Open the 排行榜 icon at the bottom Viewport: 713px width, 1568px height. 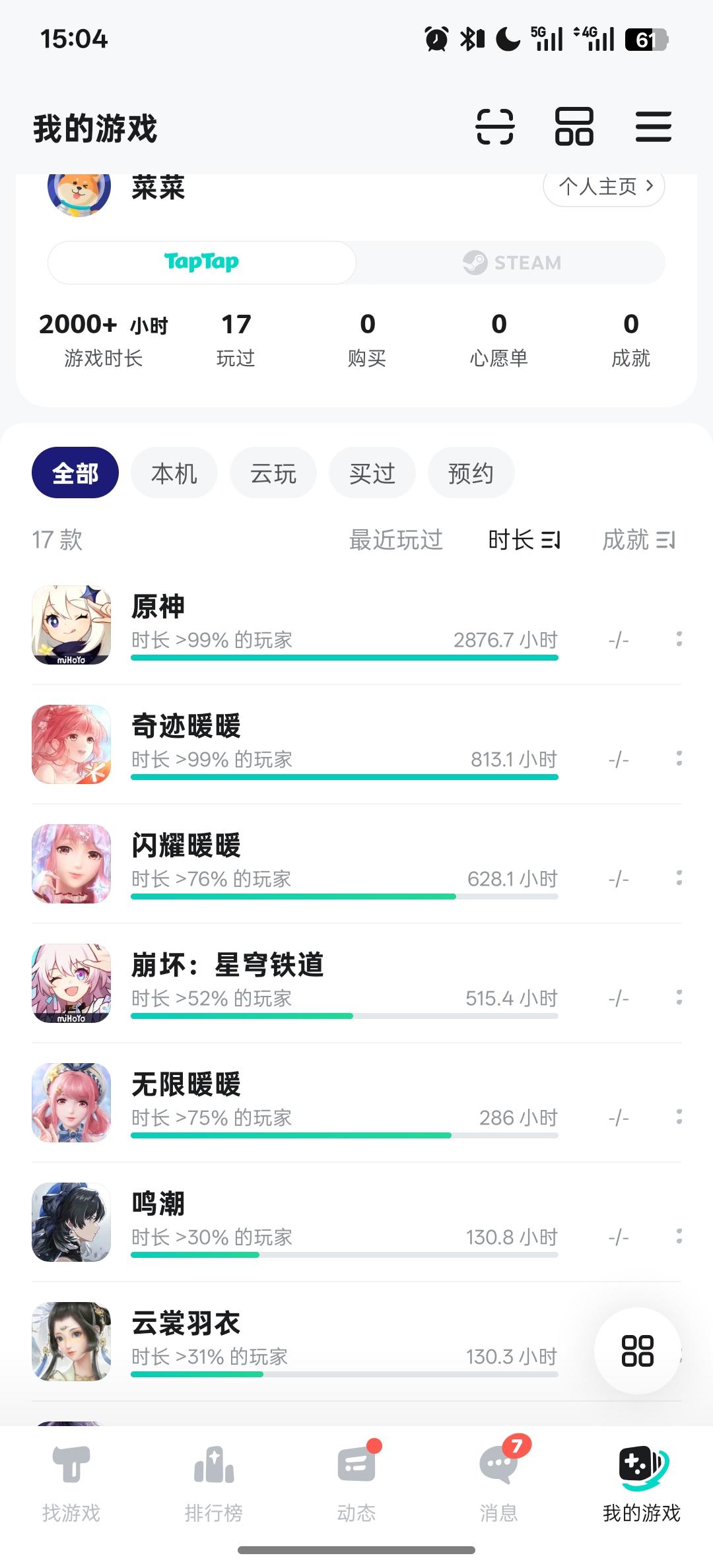tap(214, 1478)
